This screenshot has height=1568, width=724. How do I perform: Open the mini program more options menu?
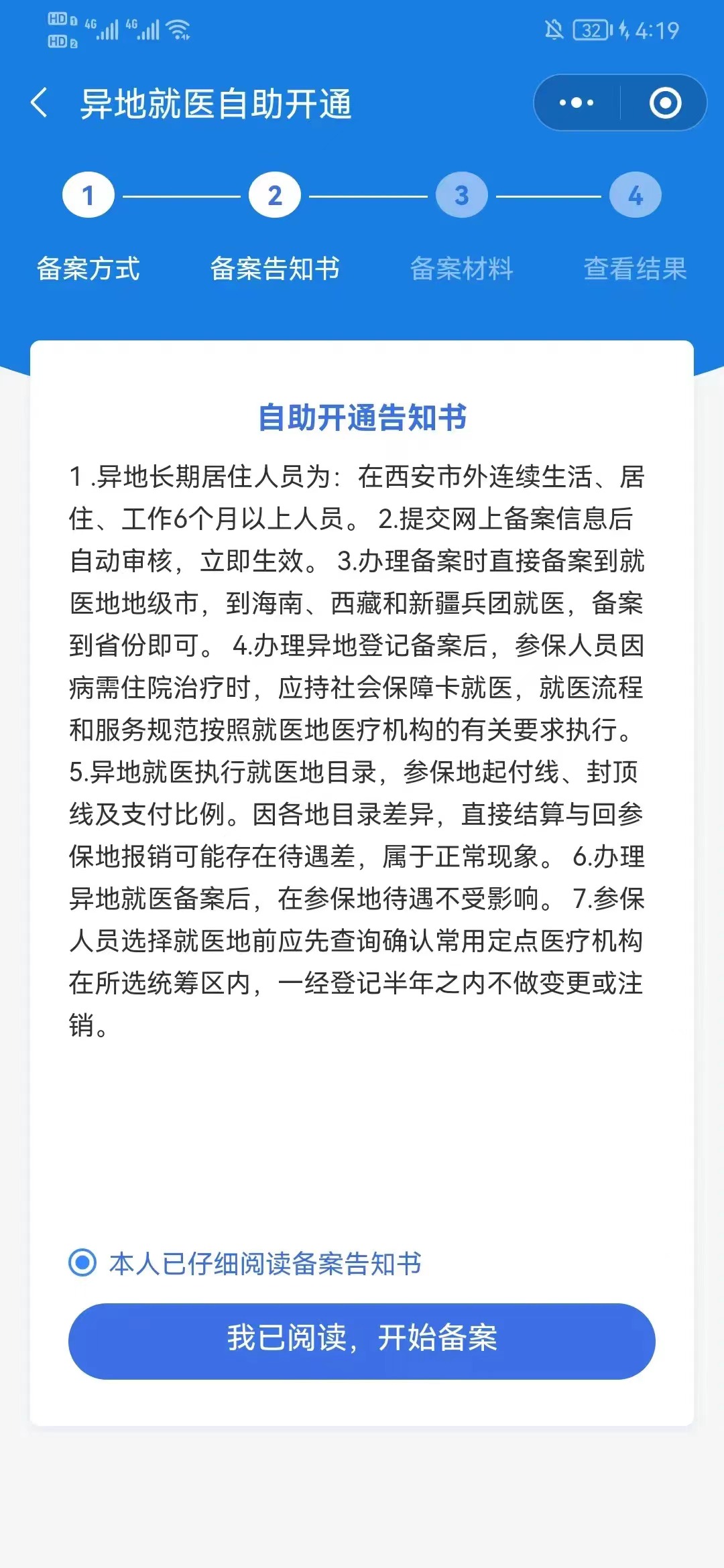[x=577, y=103]
